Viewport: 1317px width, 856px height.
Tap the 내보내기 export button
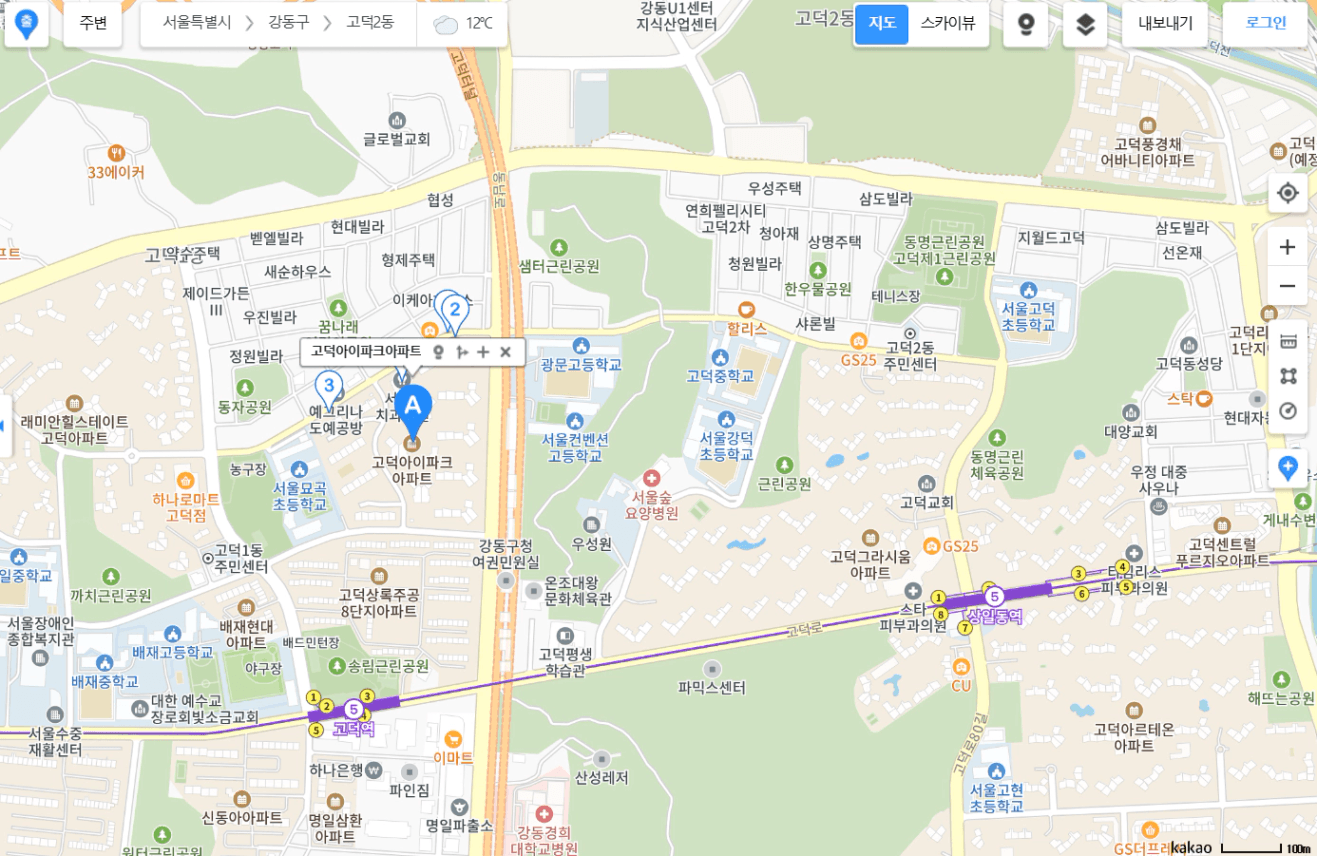pyautogui.click(x=1165, y=23)
